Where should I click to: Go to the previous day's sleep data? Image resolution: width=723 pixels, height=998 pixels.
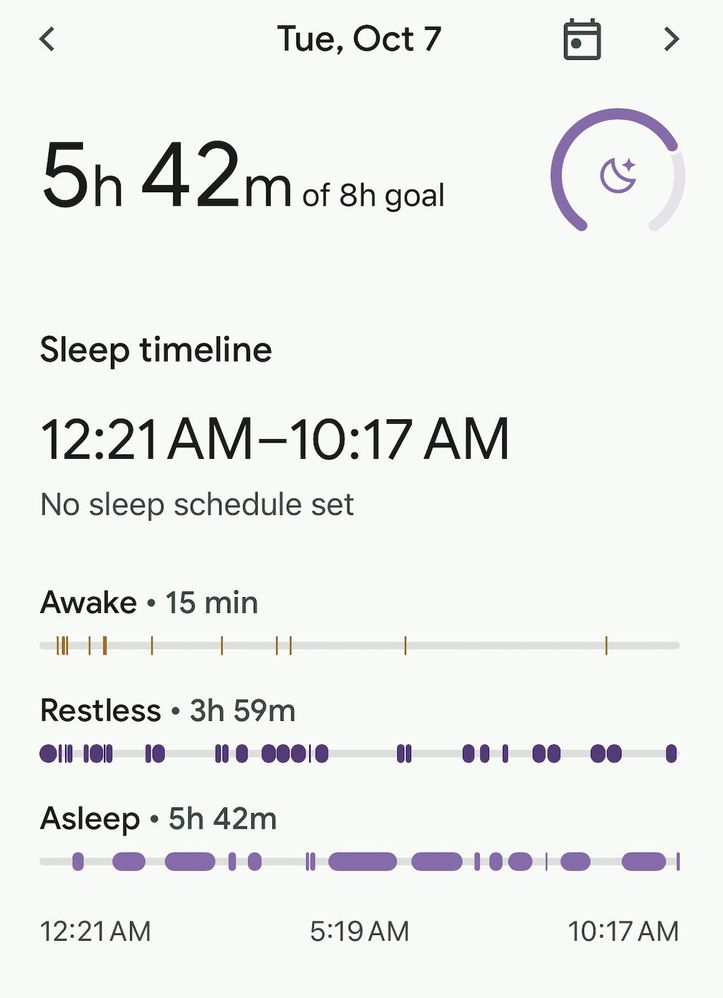(47, 40)
